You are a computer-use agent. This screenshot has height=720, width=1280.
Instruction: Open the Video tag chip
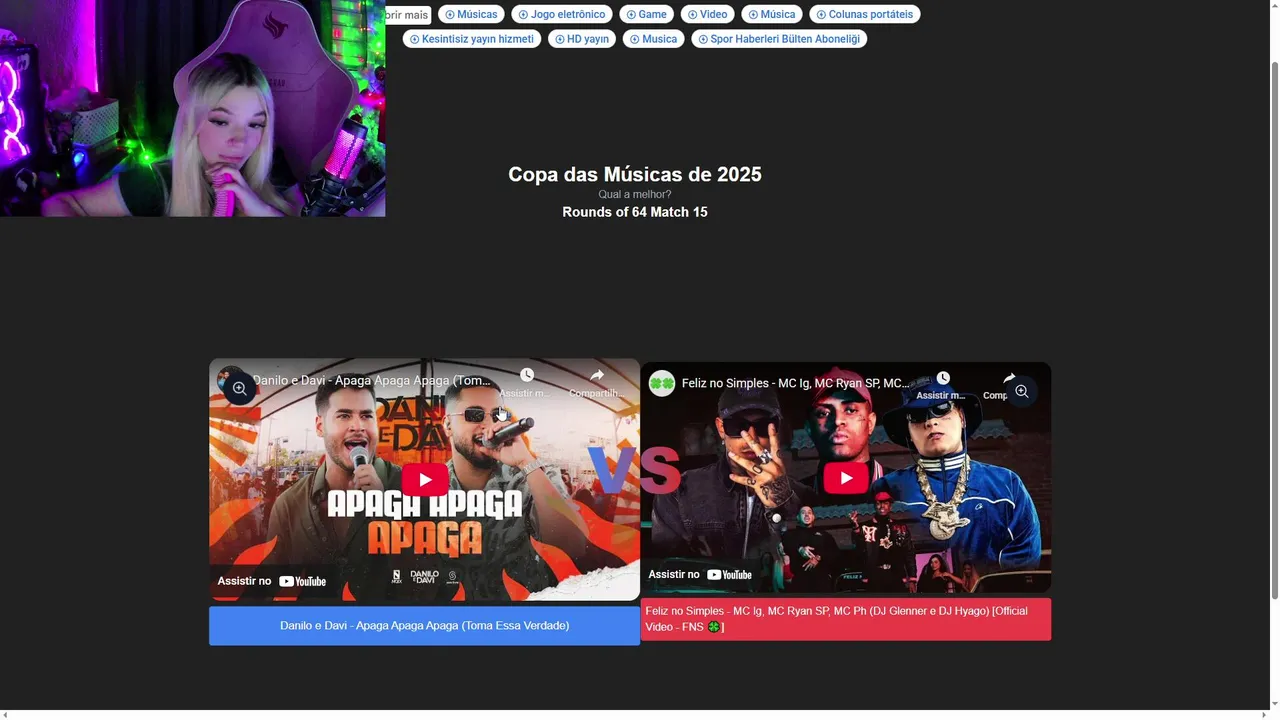click(x=707, y=14)
